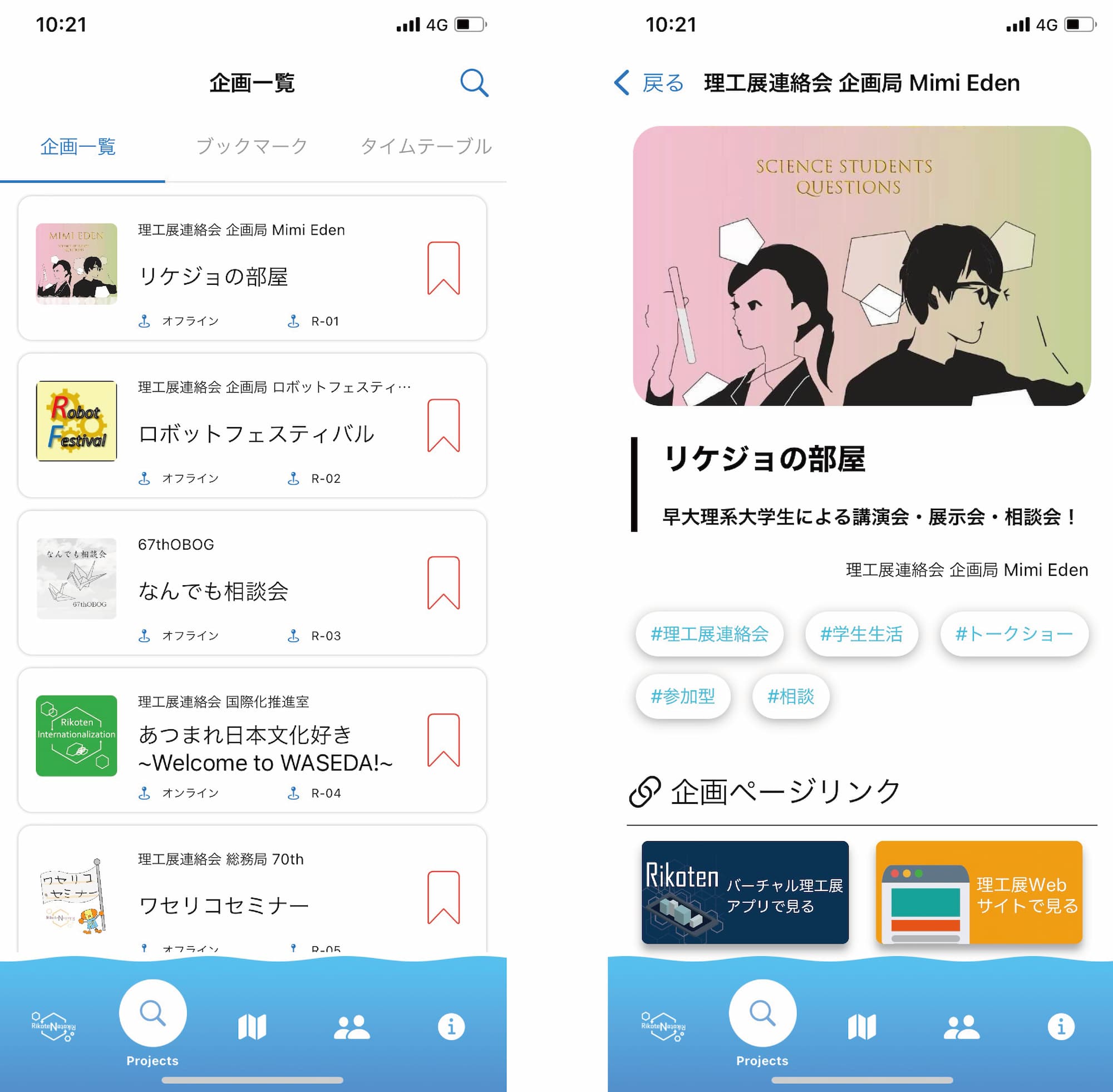Select the #学生生活 tag
The height and width of the screenshot is (1092, 1113).
click(861, 634)
